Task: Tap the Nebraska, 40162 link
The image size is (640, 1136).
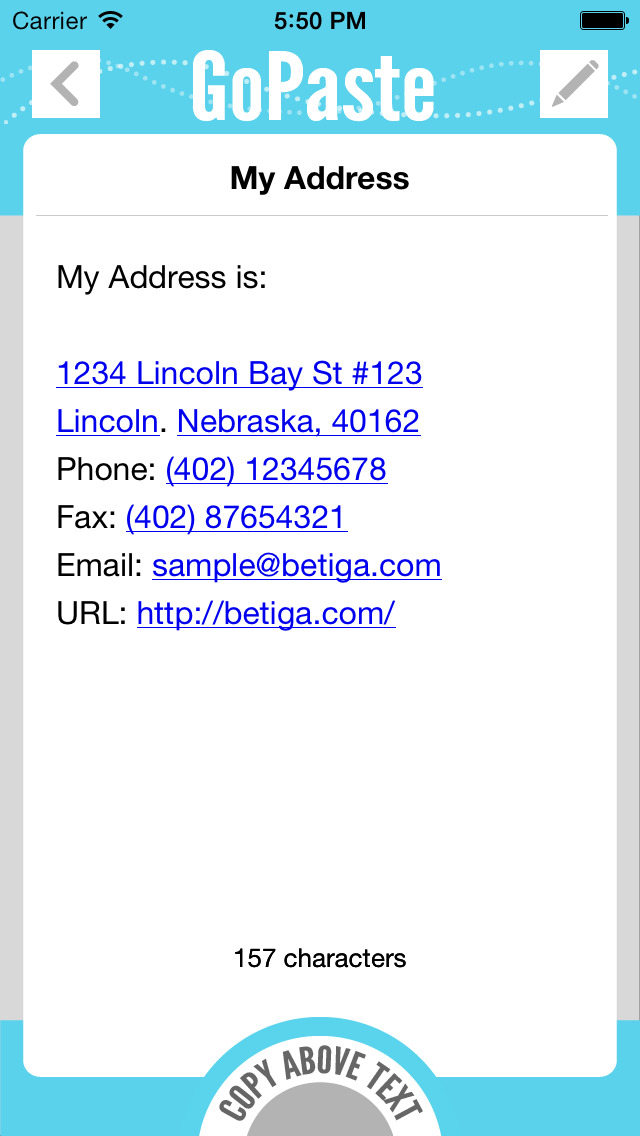Action: click(299, 422)
